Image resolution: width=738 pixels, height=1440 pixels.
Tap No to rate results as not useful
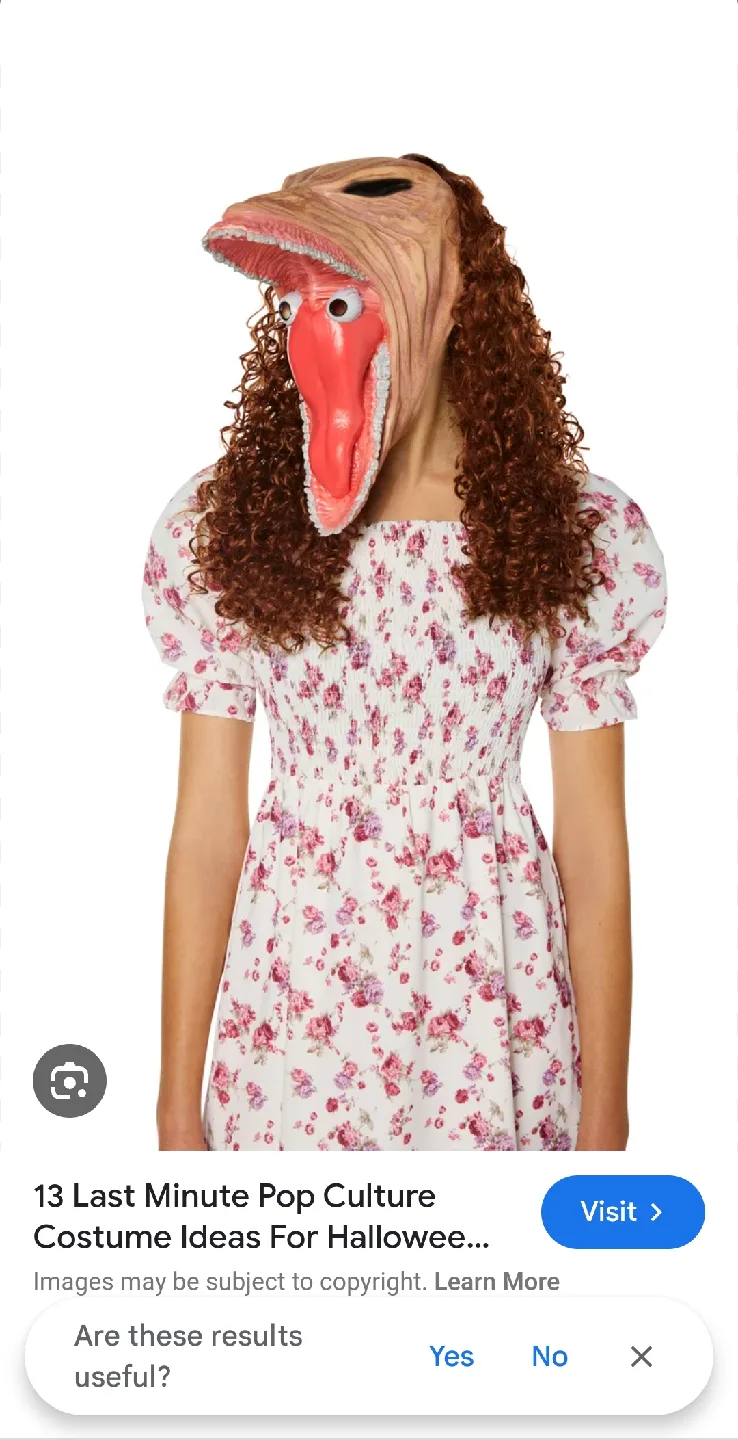pyautogui.click(x=549, y=1356)
